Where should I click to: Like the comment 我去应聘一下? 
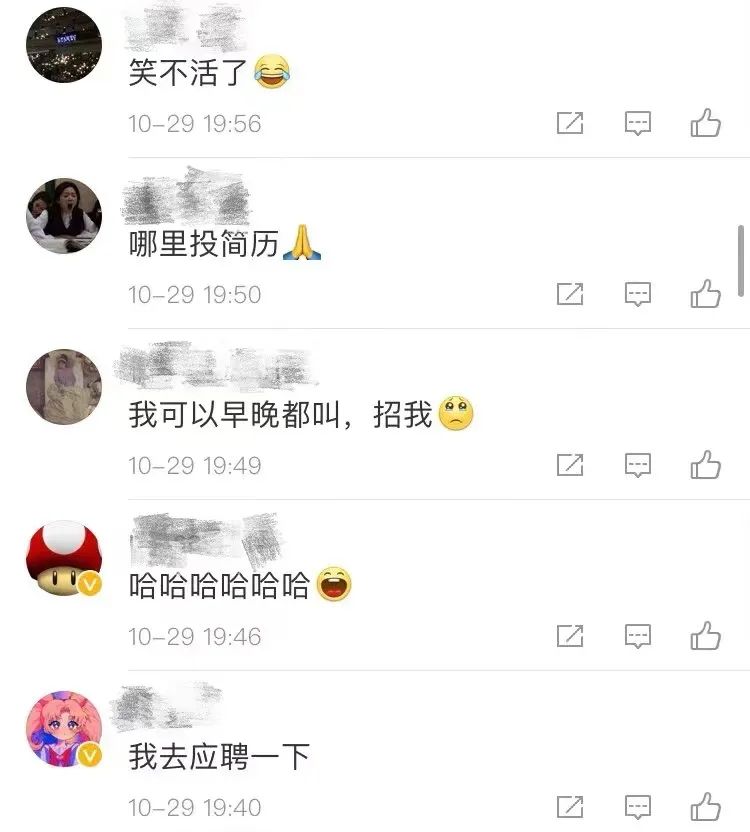(705, 807)
